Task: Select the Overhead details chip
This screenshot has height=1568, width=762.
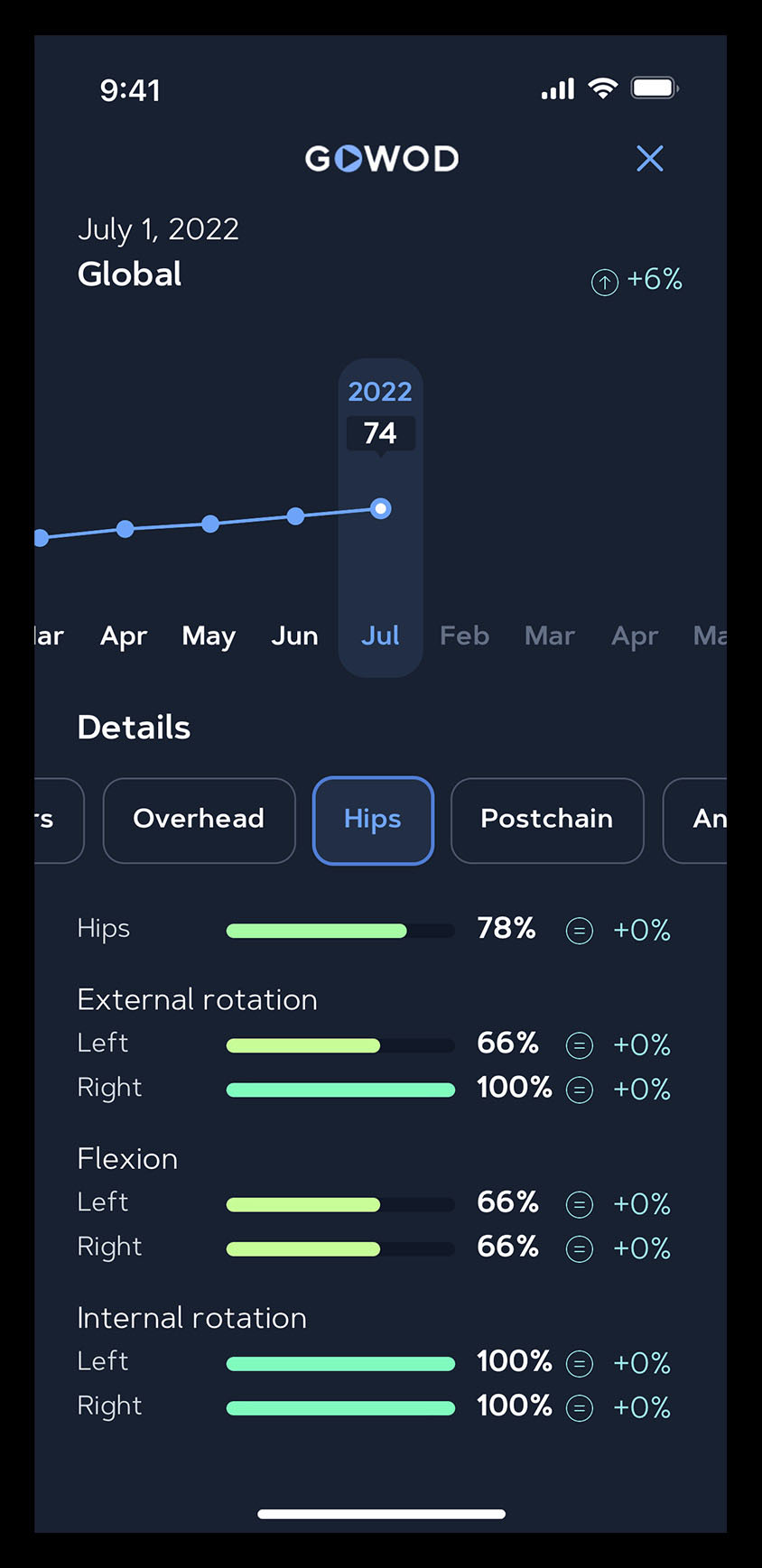Action: pos(199,820)
